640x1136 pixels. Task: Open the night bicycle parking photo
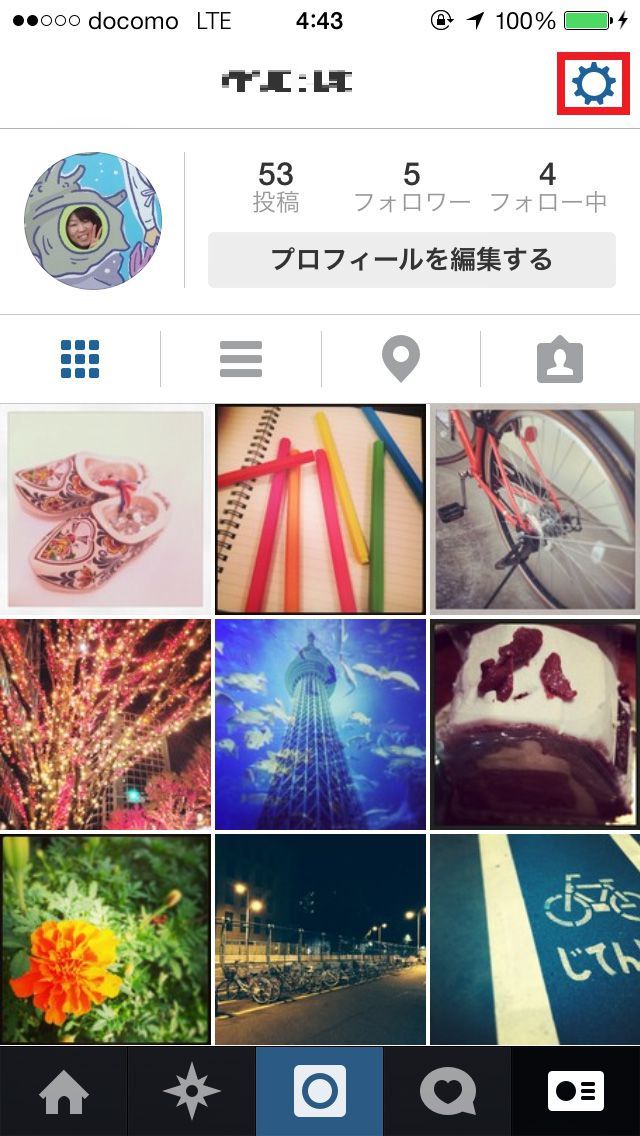320,939
